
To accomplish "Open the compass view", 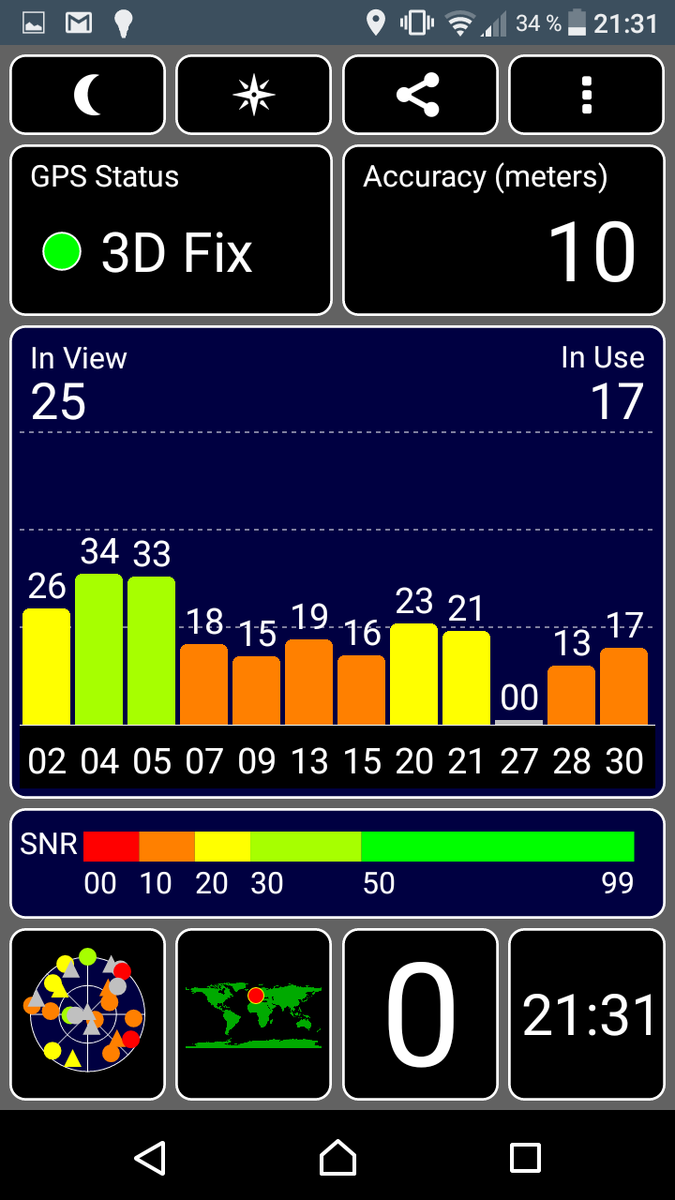I will click(x=253, y=95).
